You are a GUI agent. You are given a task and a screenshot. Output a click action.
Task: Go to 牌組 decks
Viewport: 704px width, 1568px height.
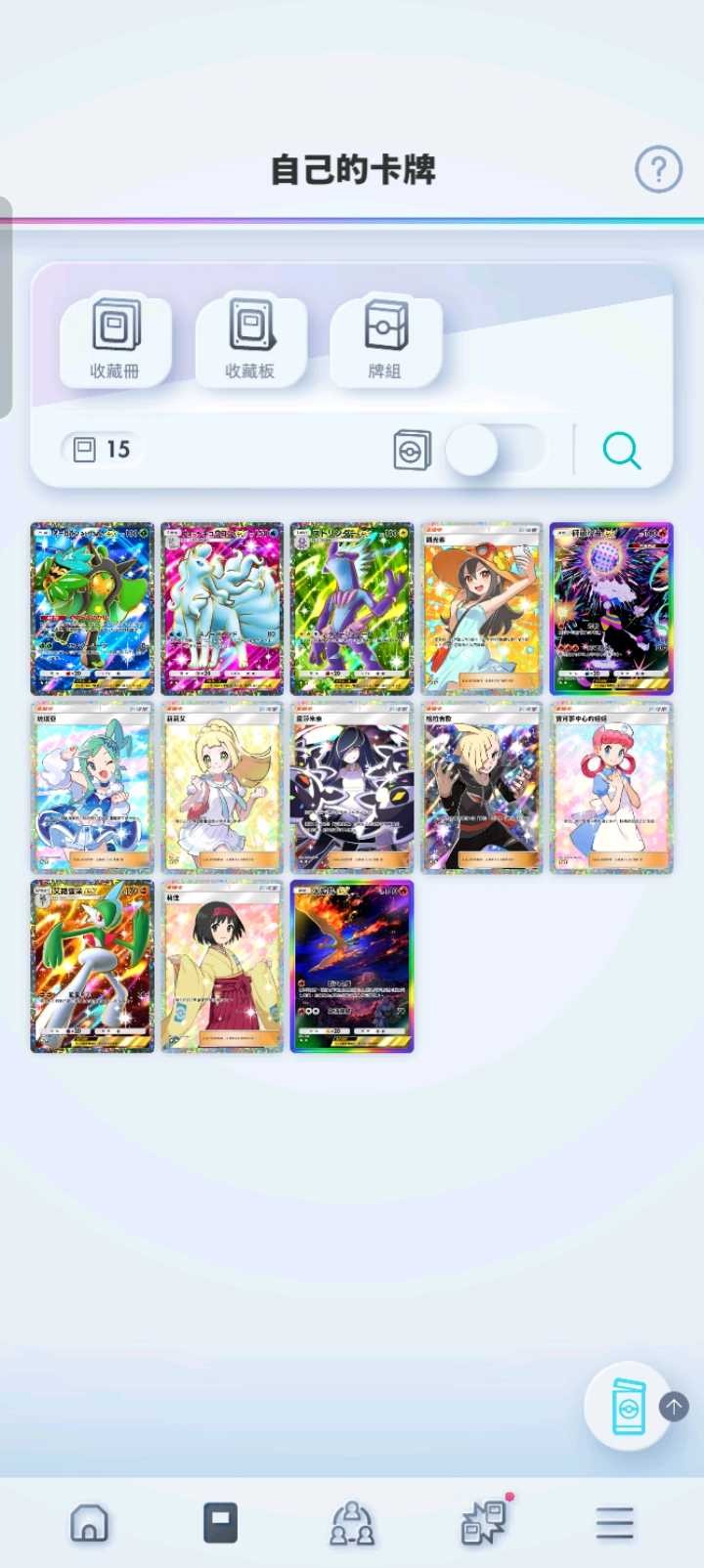[385, 338]
